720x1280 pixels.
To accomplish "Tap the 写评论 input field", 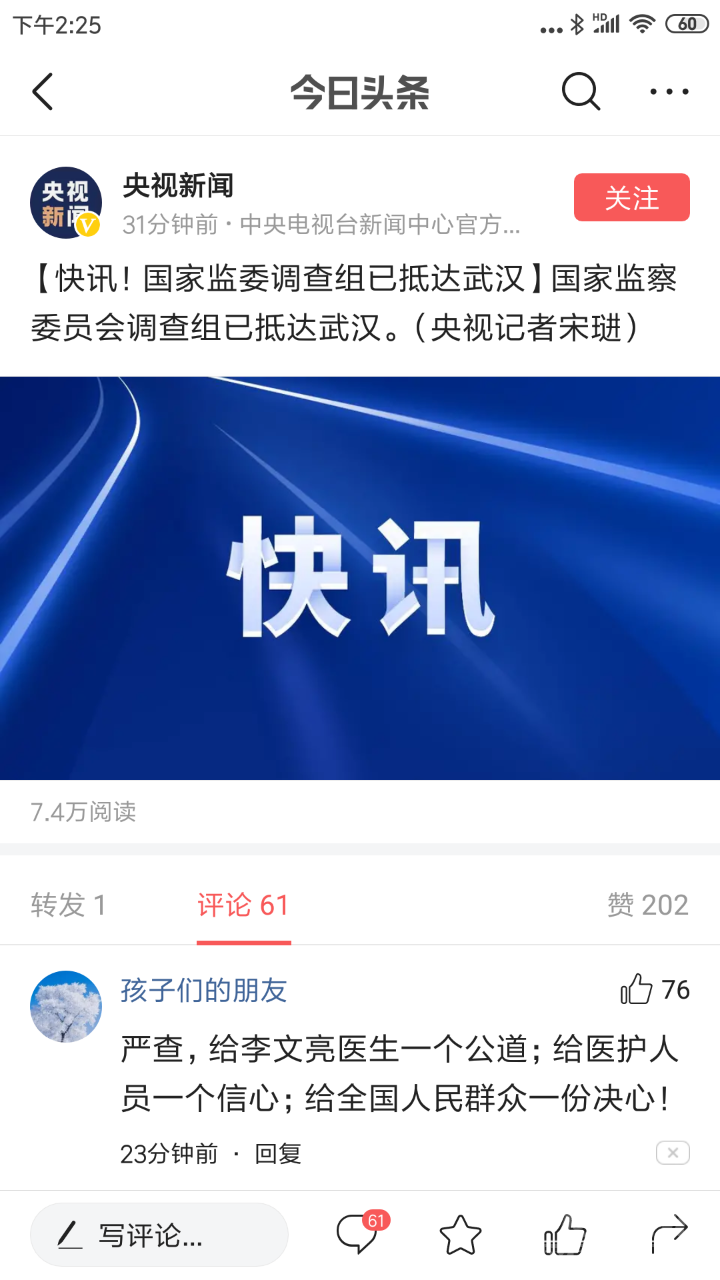I will pyautogui.click(x=160, y=1236).
